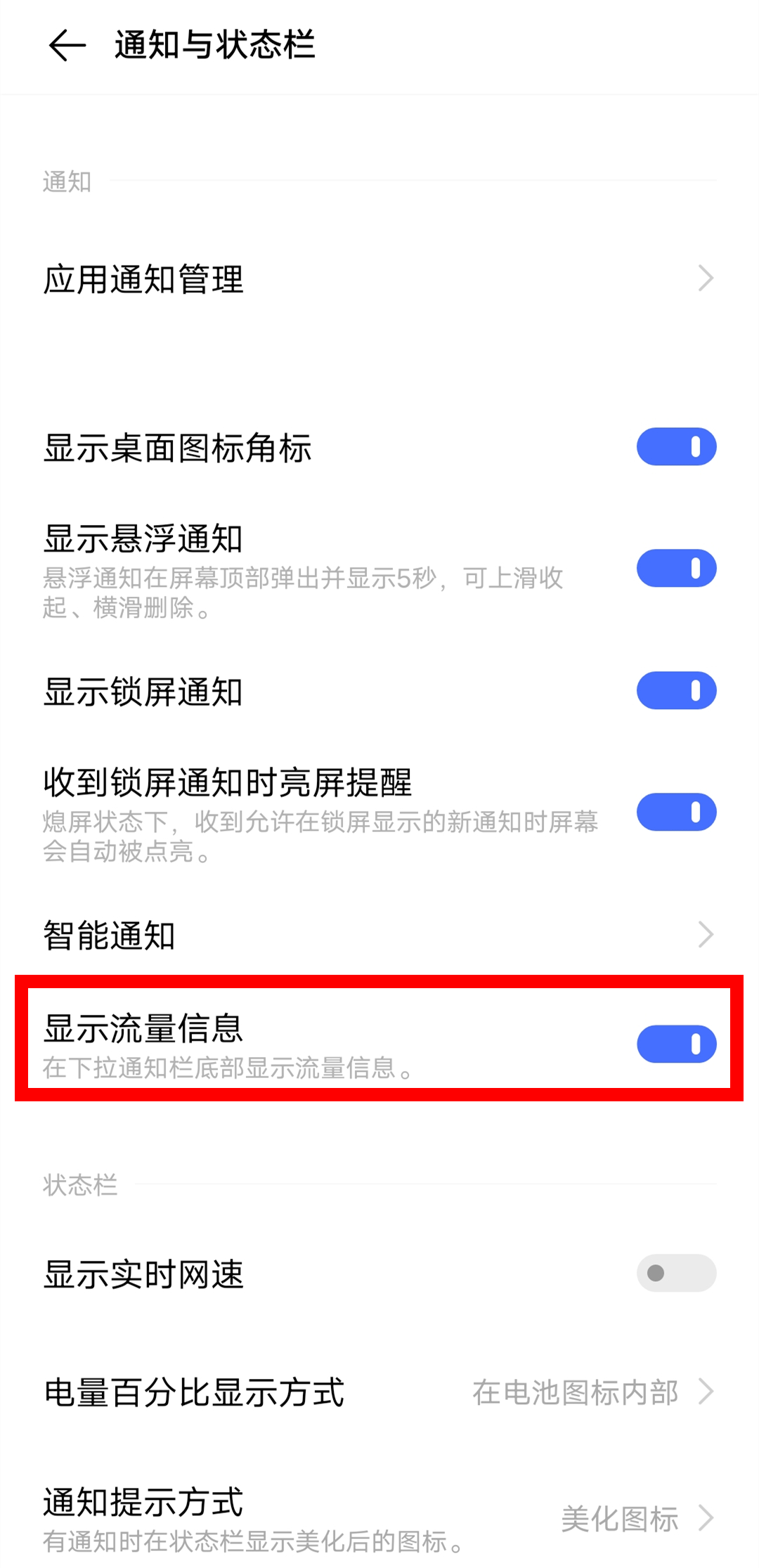The image size is (759, 1568).
Task: Go back from 通知与状态栏
Action: (67, 46)
